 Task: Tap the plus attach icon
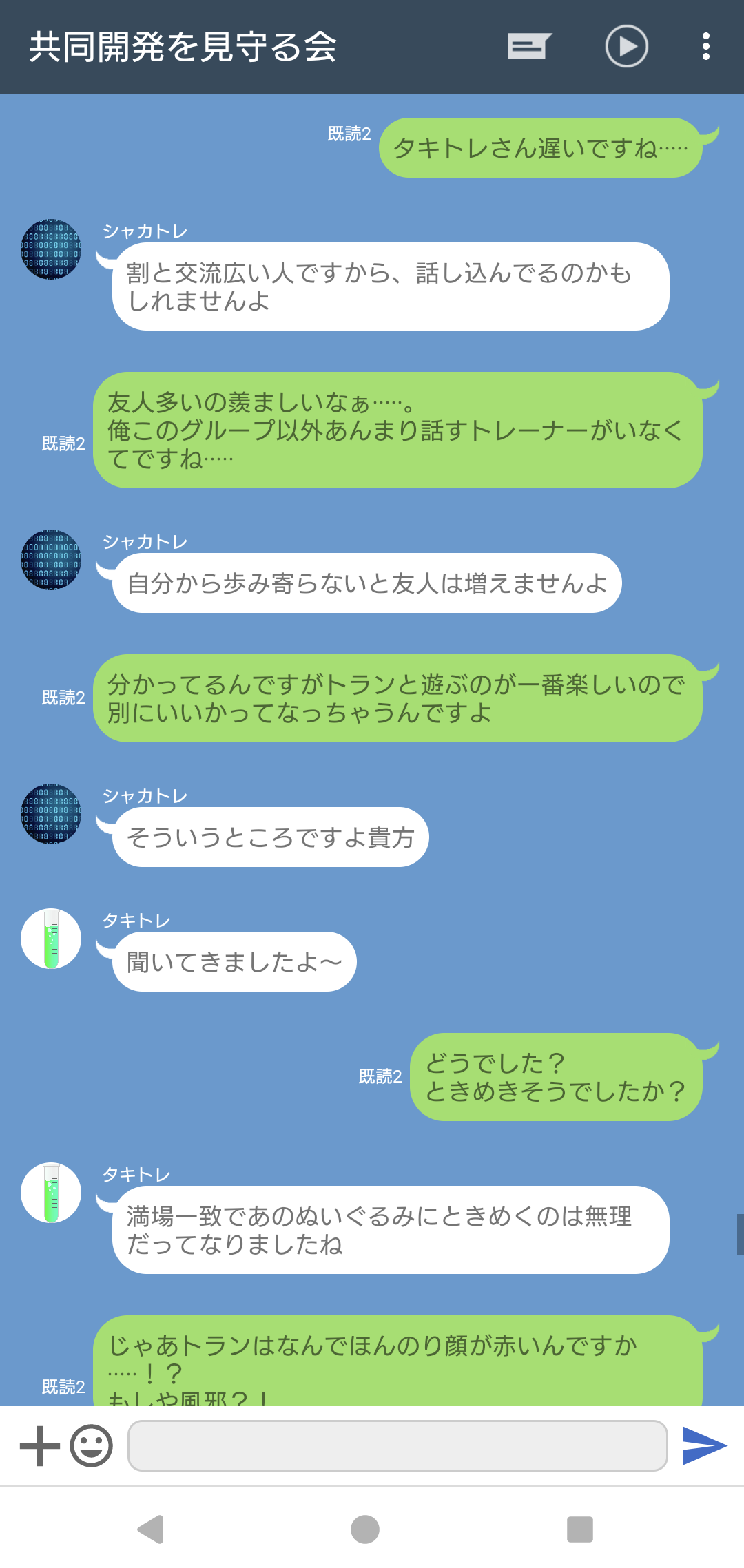pos(40,1445)
